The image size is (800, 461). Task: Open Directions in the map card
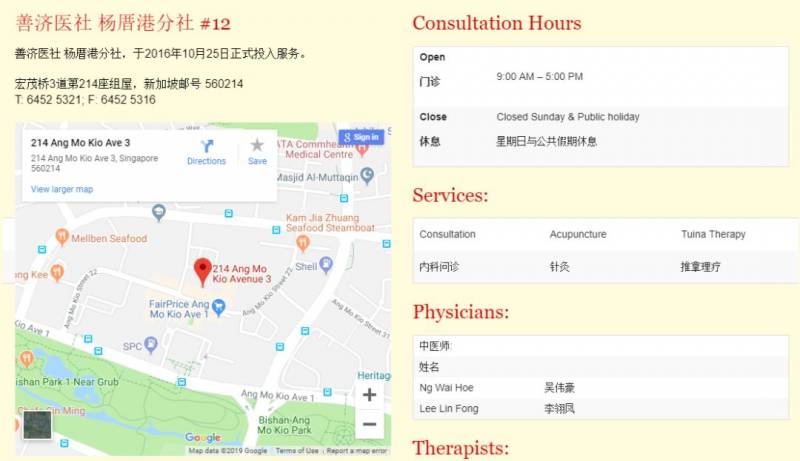[x=206, y=151]
